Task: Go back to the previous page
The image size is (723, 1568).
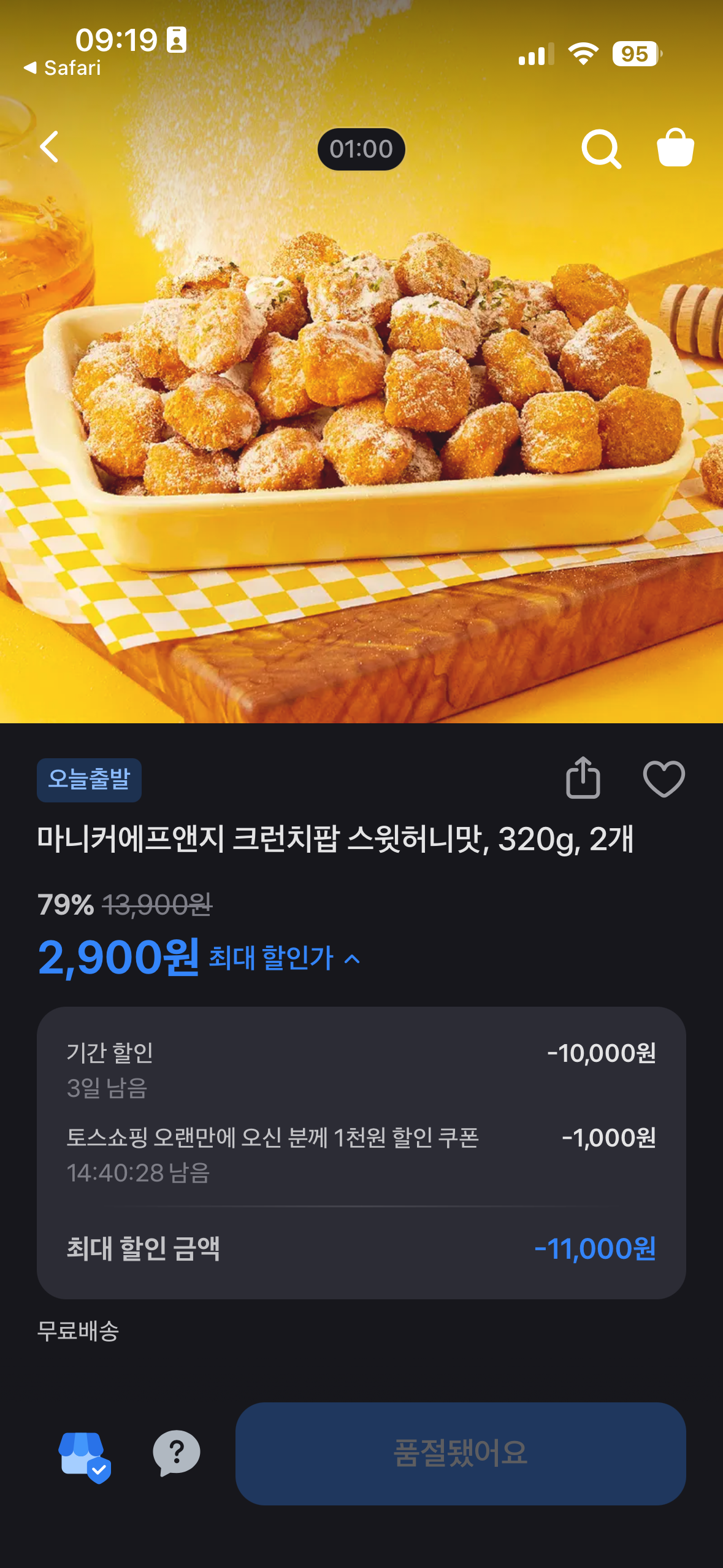Action: pyautogui.click(x=50, y=147)
